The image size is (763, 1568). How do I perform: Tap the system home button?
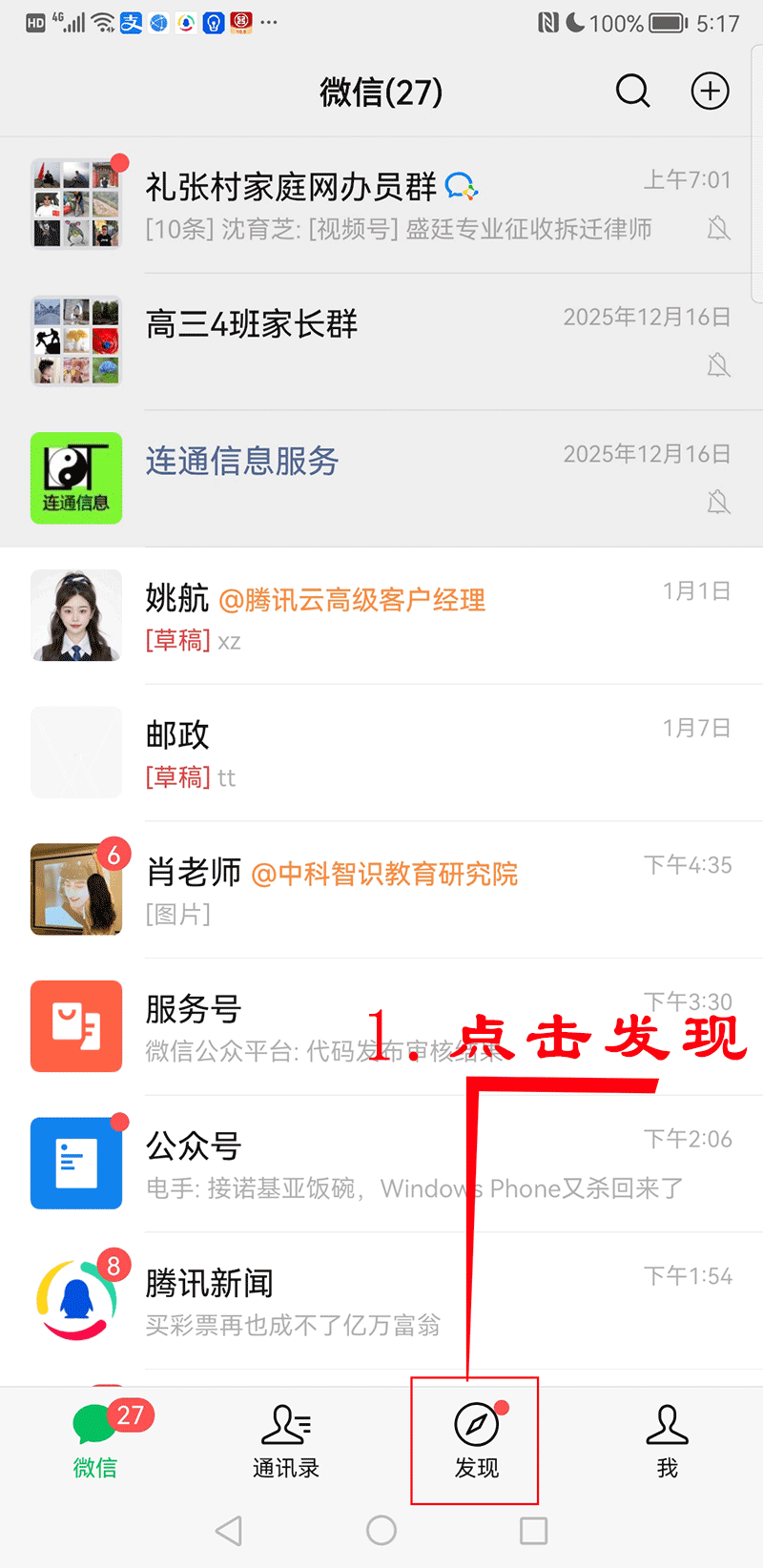pos(381,1531)
